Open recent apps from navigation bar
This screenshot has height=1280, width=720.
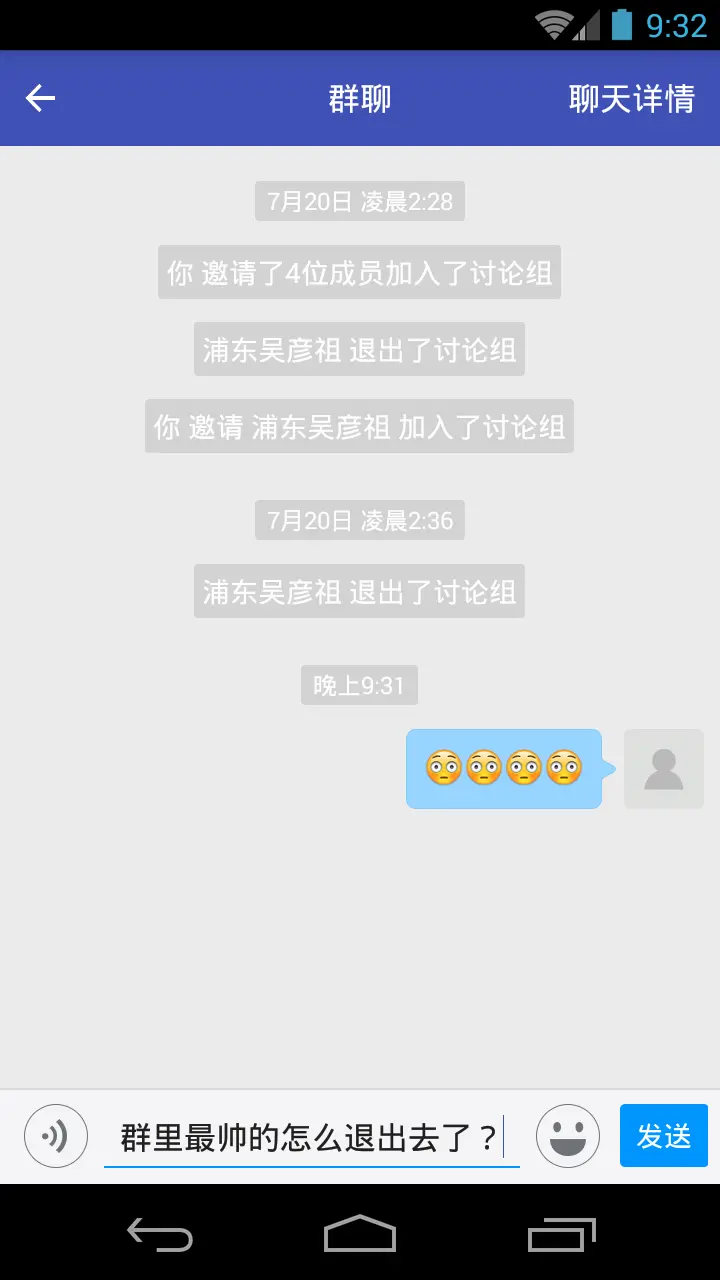pyautogui.click(x=562, y=1233)
